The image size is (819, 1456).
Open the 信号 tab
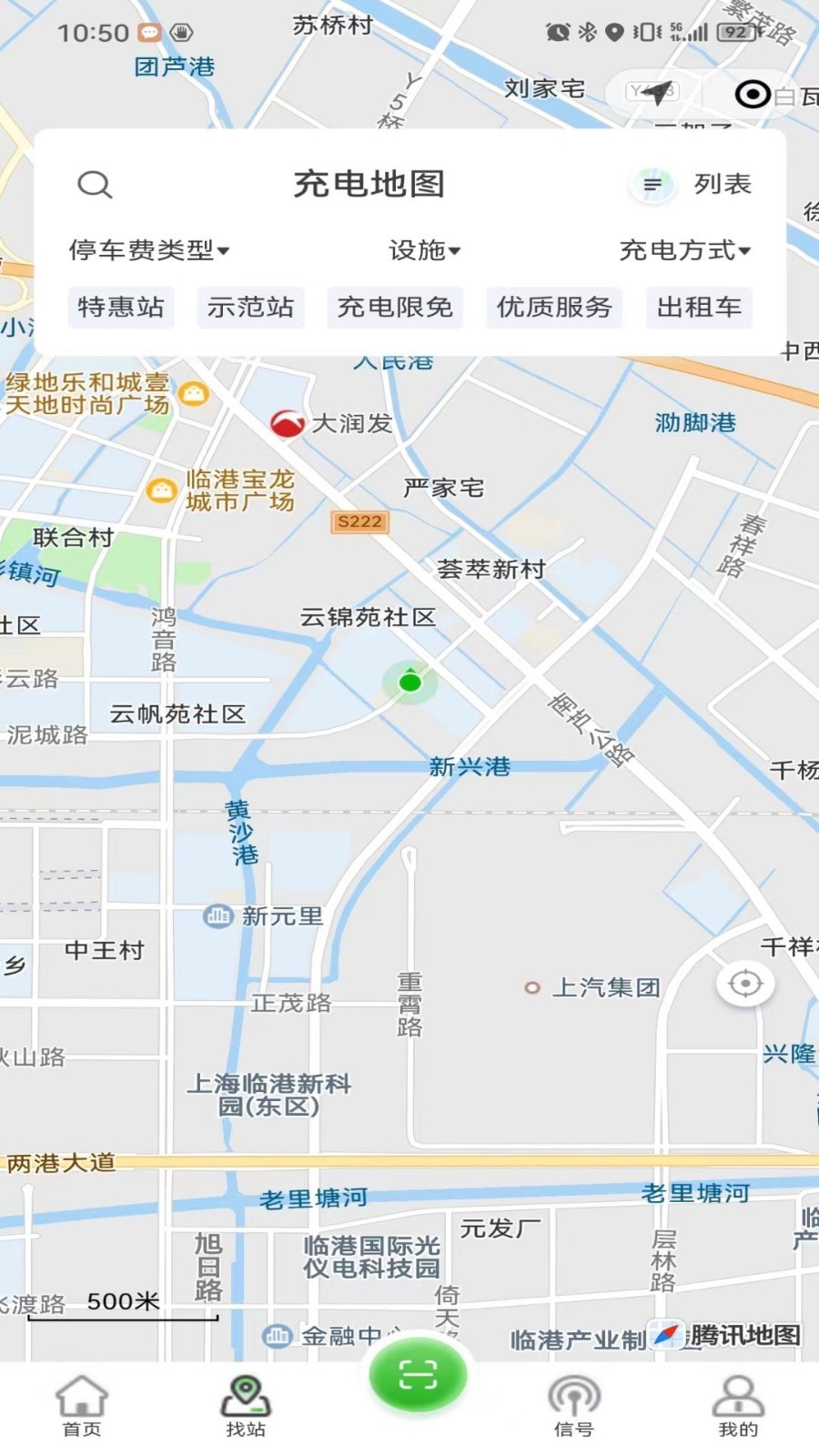573,1405
